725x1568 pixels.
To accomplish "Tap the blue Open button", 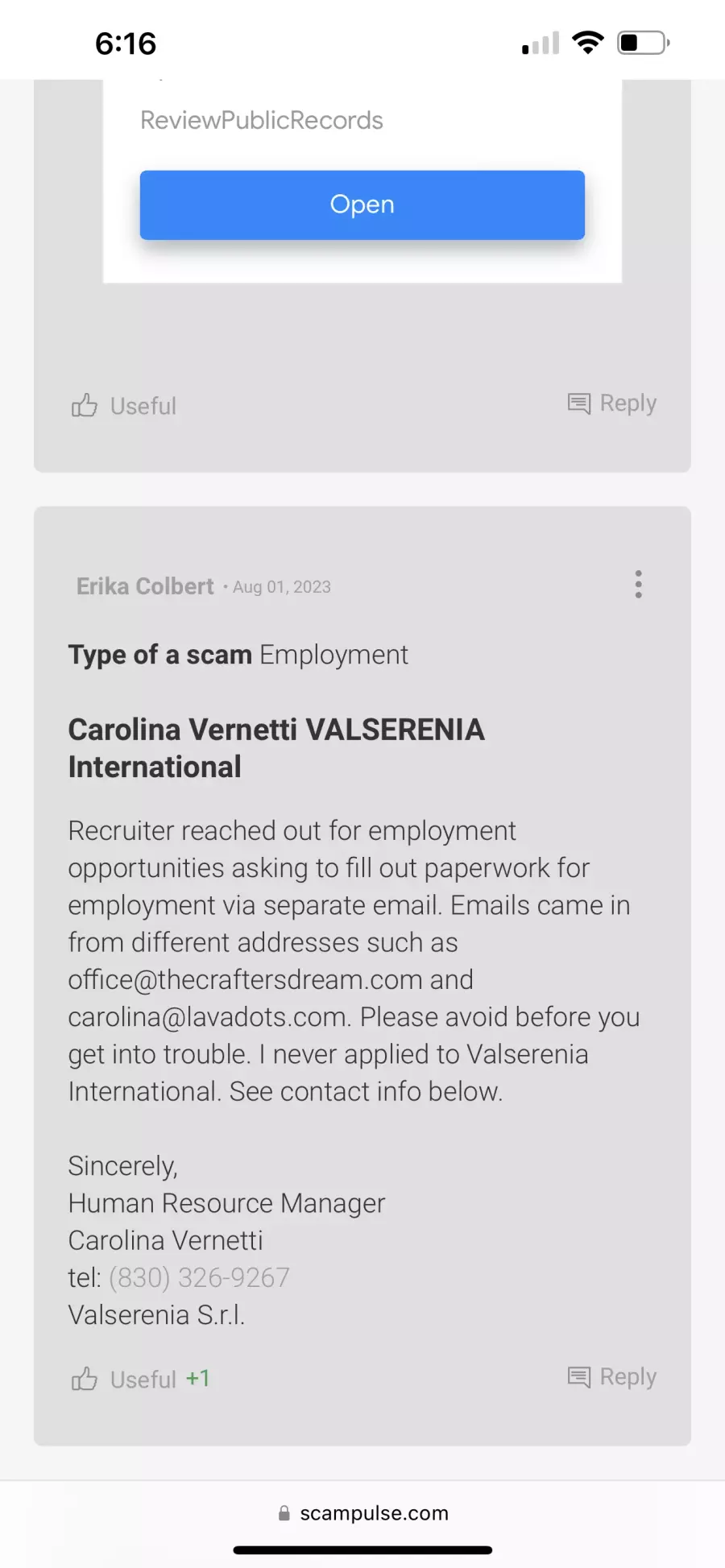I will tap(362, 205).
